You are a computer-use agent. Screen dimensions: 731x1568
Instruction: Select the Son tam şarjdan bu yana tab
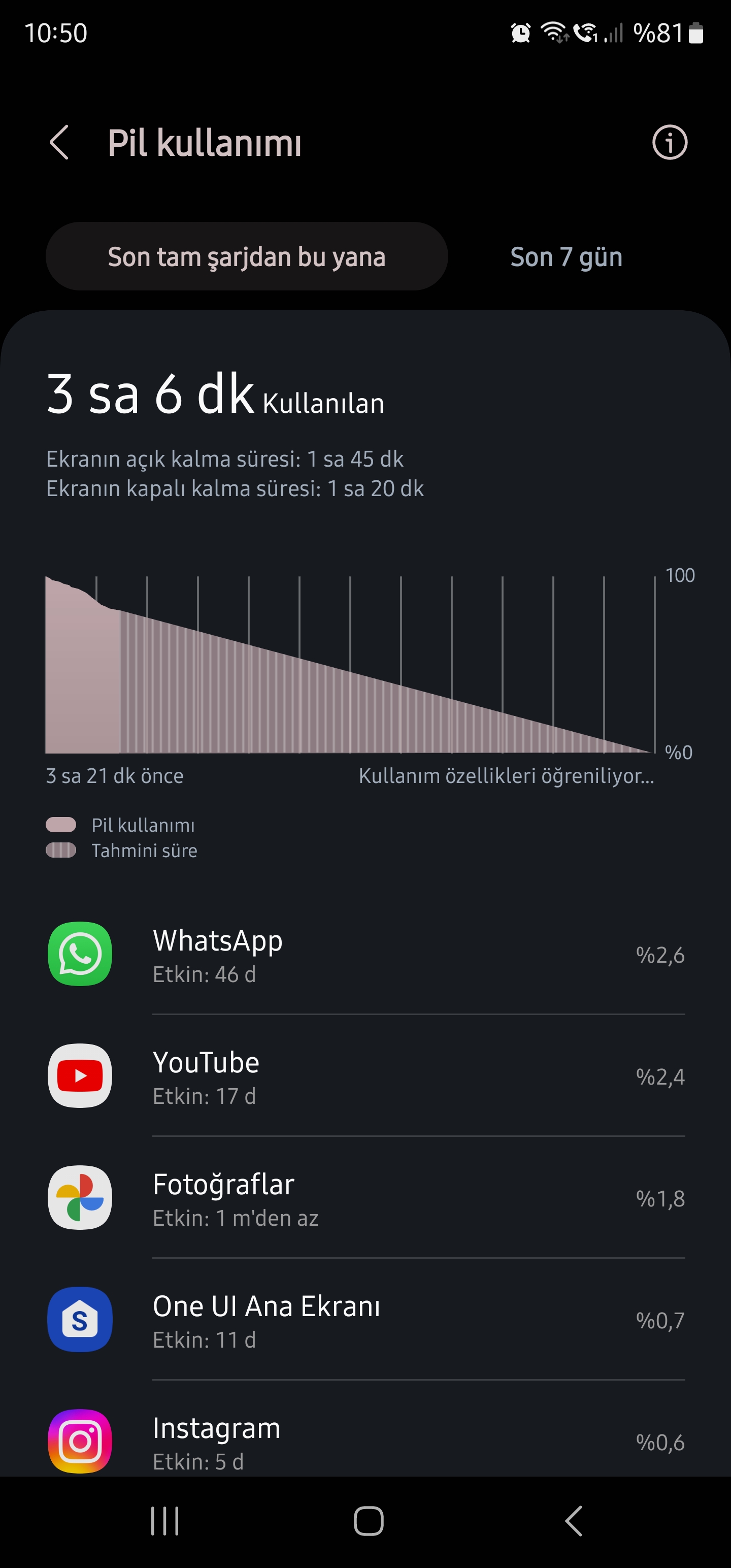(247, 256)
